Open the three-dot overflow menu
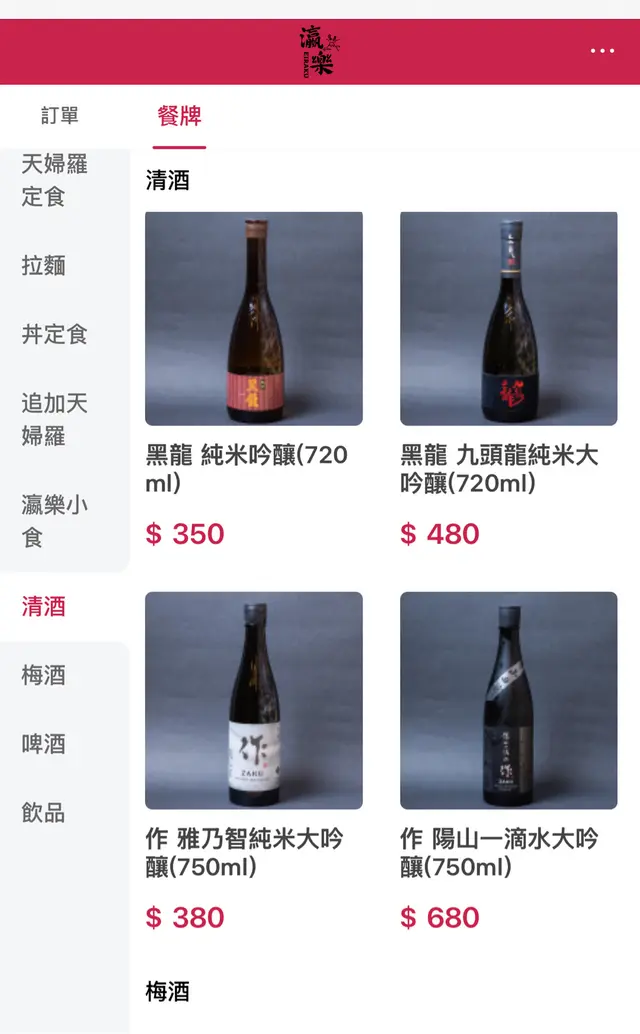640x1034 pixels. (602, 51)
